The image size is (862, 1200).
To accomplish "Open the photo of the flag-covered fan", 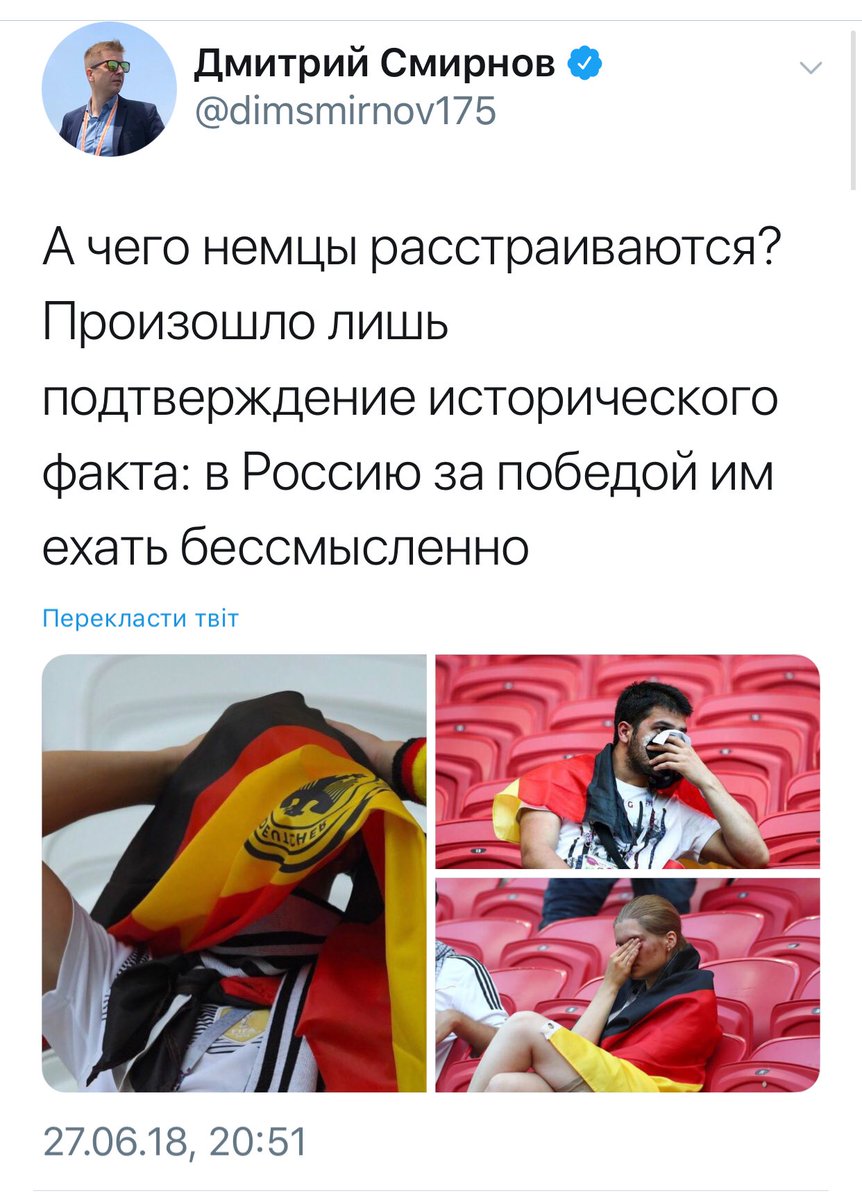I will click(x=234, y=873).
